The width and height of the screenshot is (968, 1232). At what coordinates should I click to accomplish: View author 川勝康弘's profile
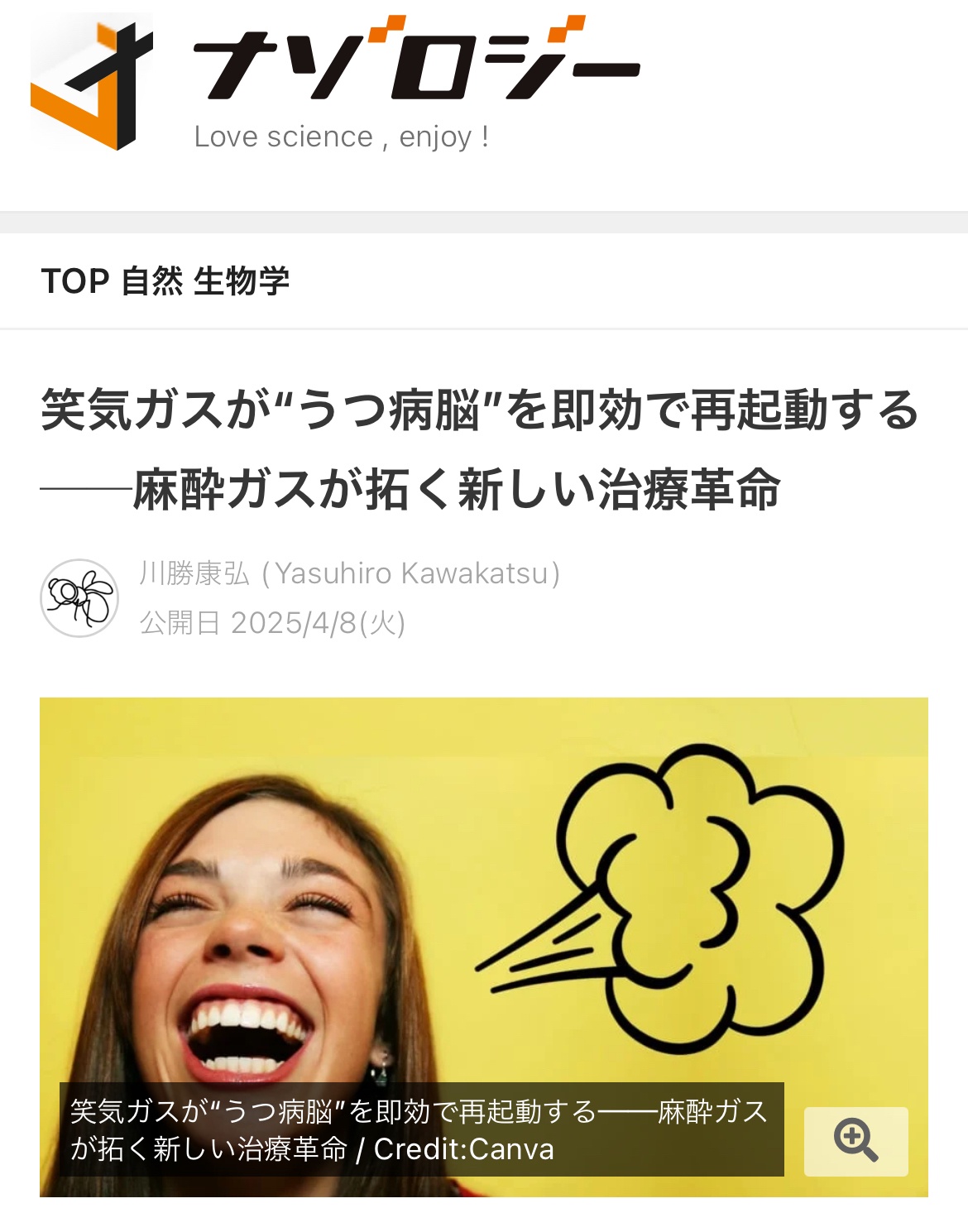point(349,573)
